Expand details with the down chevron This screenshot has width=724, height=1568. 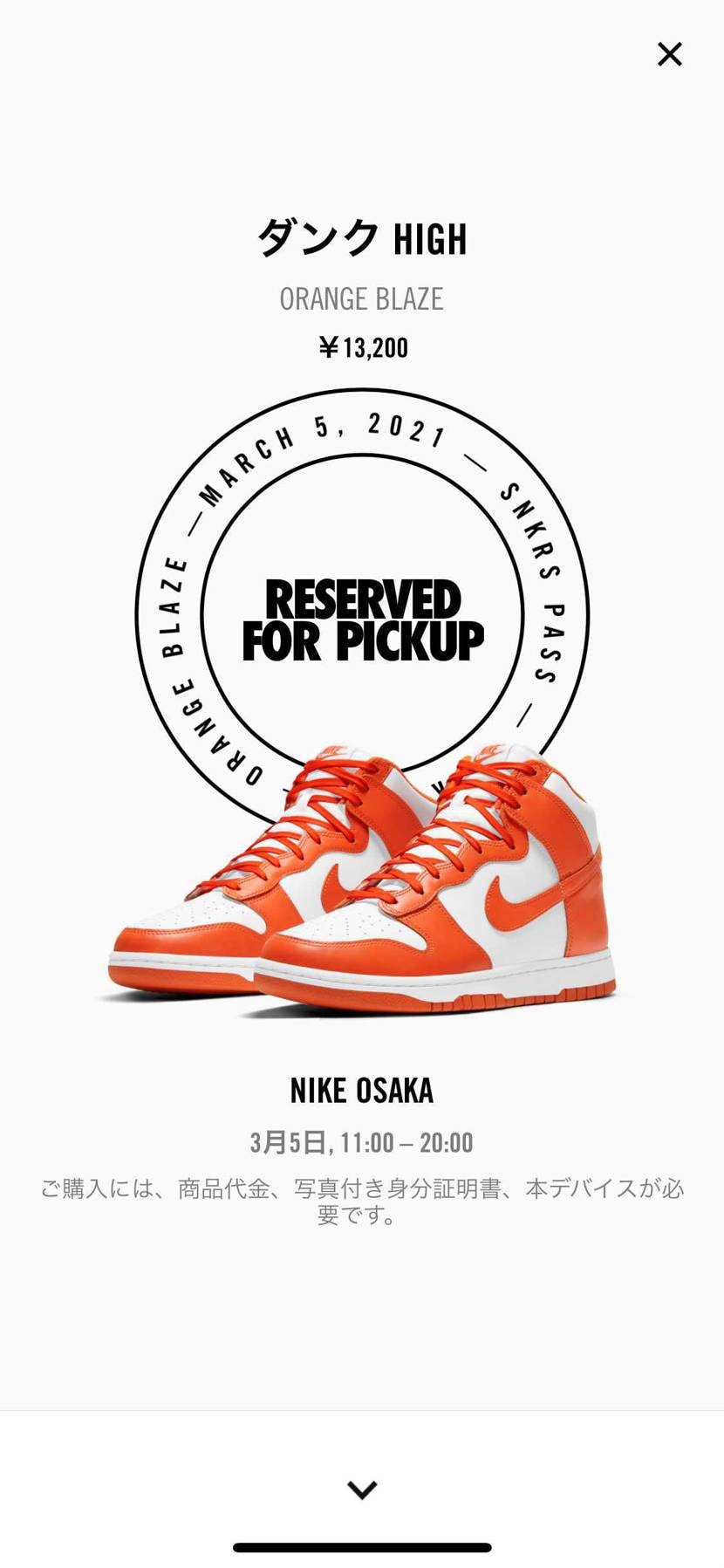(362, 1489)
